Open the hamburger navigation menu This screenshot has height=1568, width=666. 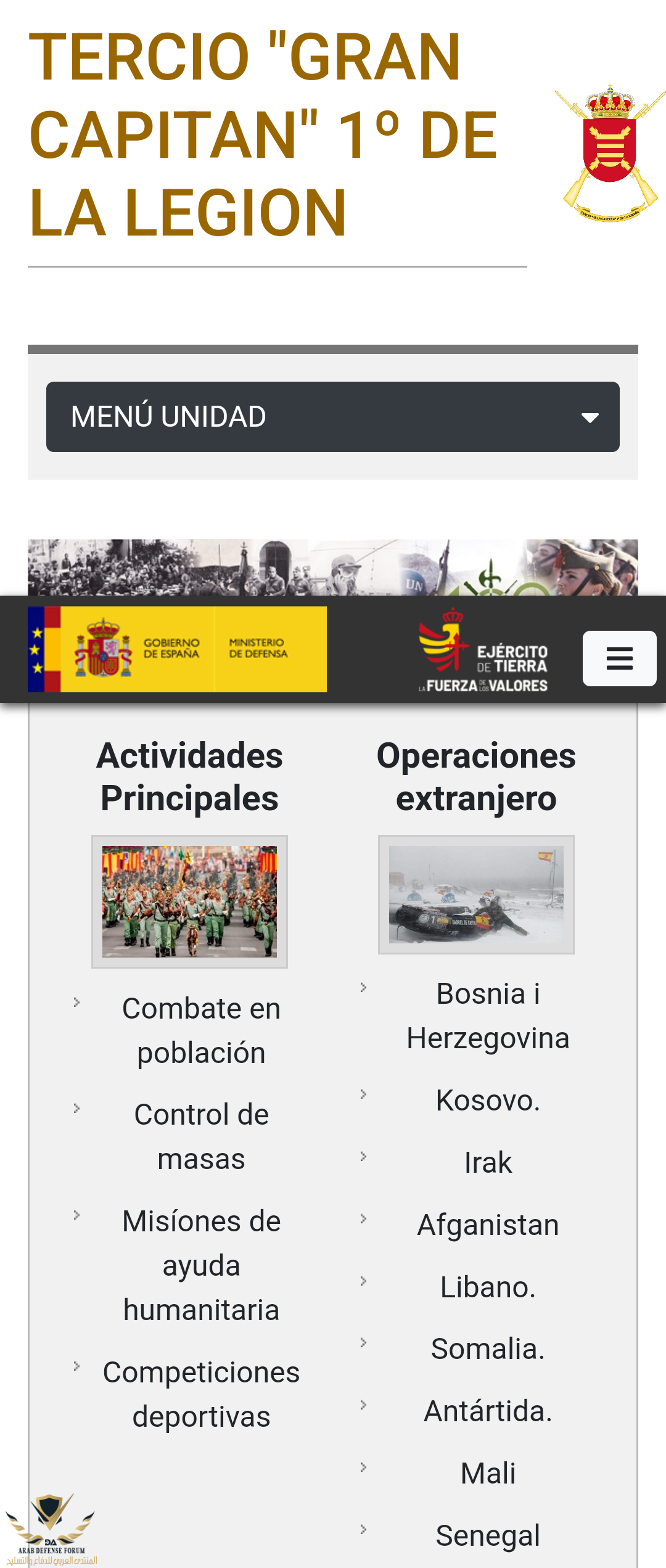(x=619, y=659)
